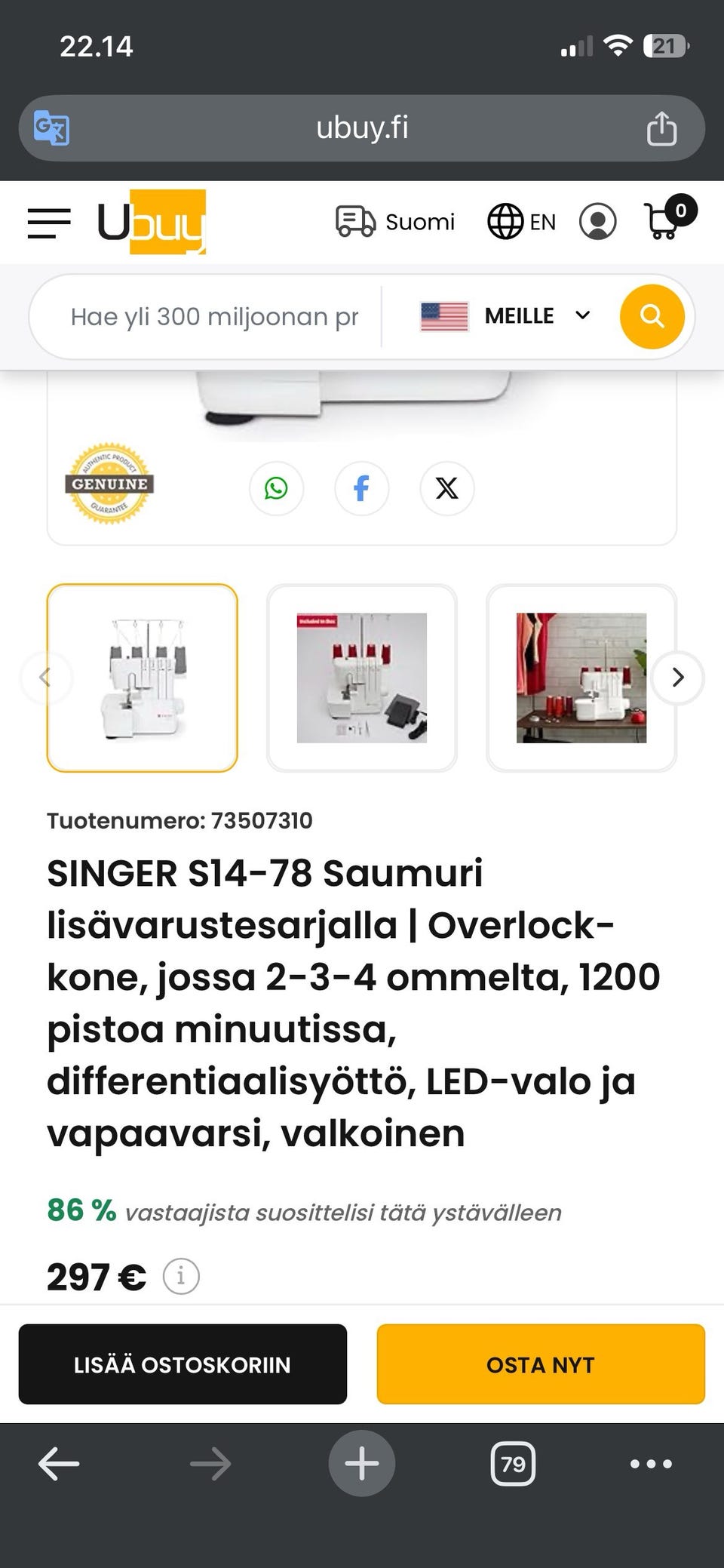Viewport: 724px width, 1568px height.
Task: Go back to the previous page
Action: [x=59, y=1464]
